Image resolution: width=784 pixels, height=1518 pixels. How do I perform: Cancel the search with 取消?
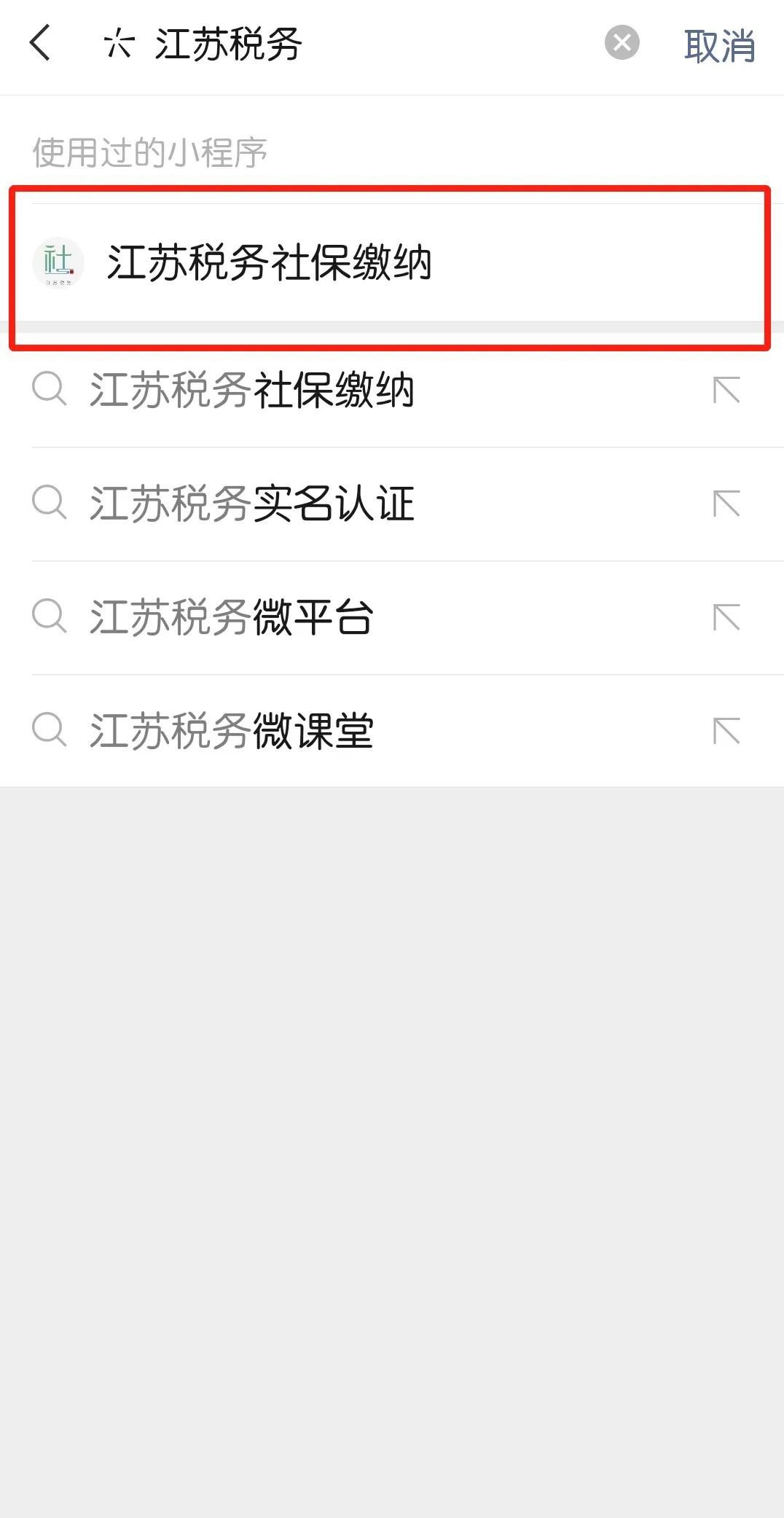coord(718,46)
